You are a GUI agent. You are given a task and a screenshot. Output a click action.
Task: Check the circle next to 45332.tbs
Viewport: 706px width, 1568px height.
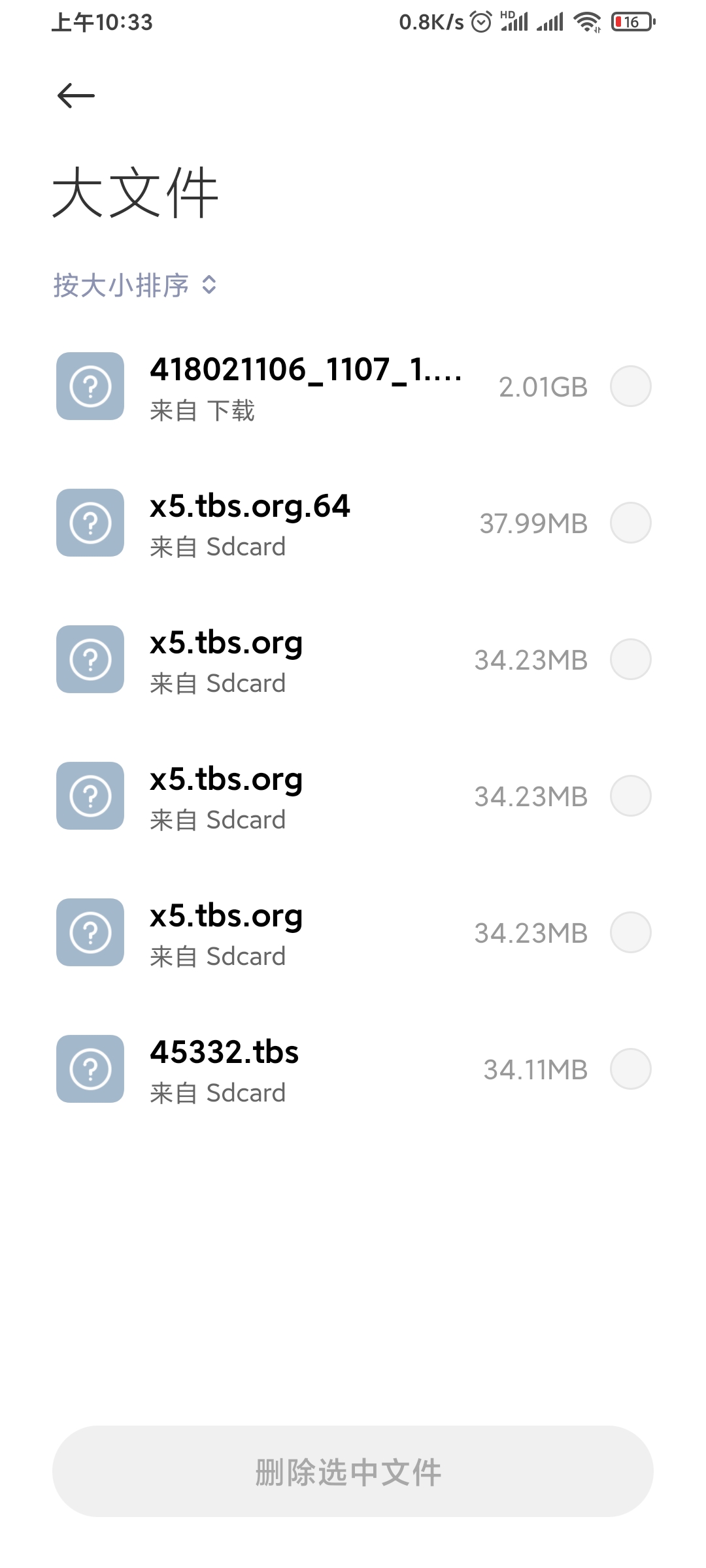(x=630, y=1069)
